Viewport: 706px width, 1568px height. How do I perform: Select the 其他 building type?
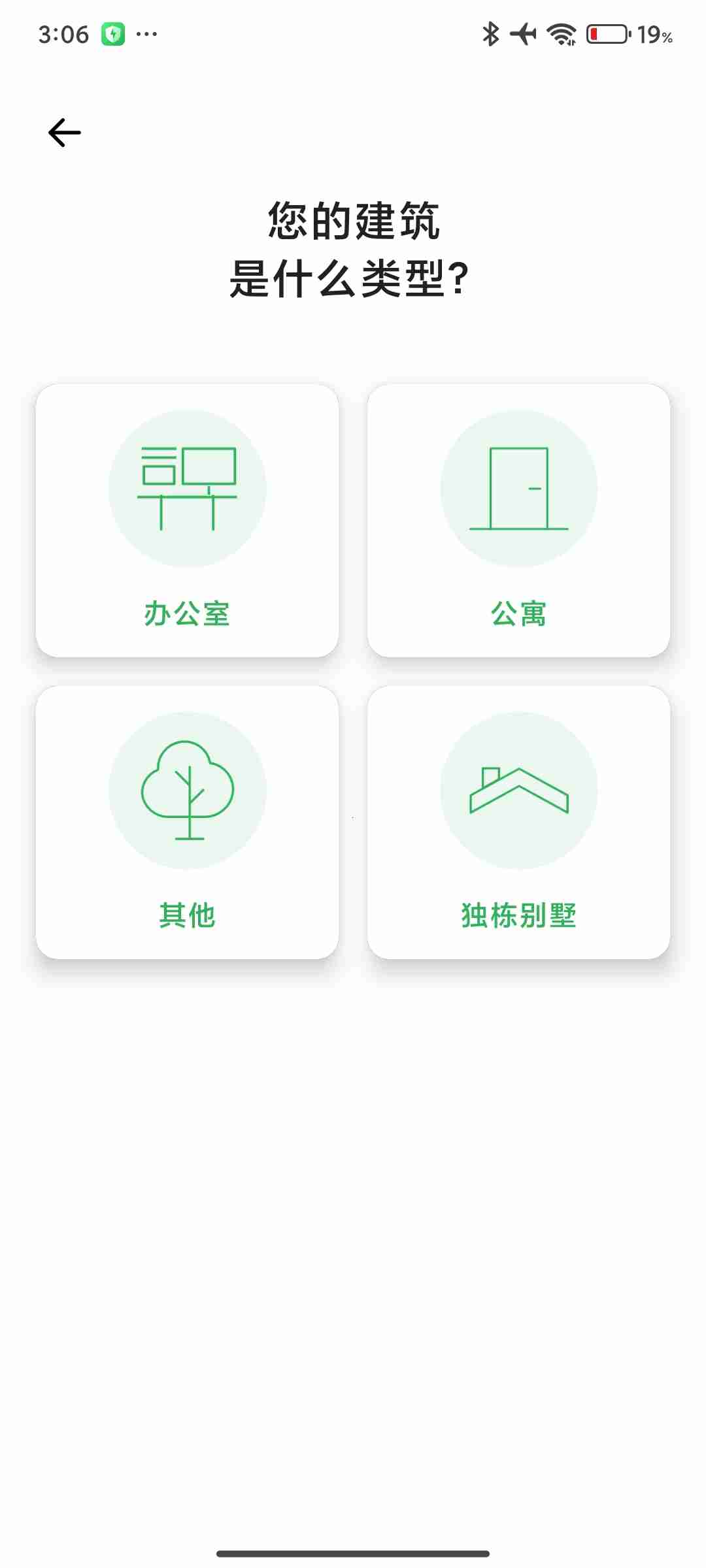(x=188, y=823)
